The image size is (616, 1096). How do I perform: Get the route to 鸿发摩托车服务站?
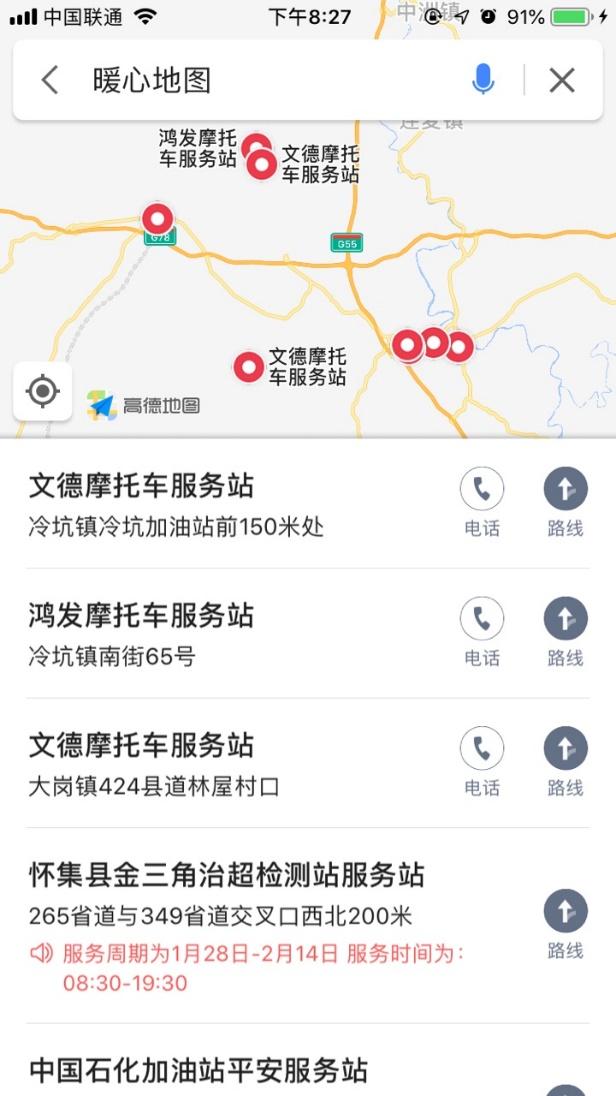coord(566,632)
